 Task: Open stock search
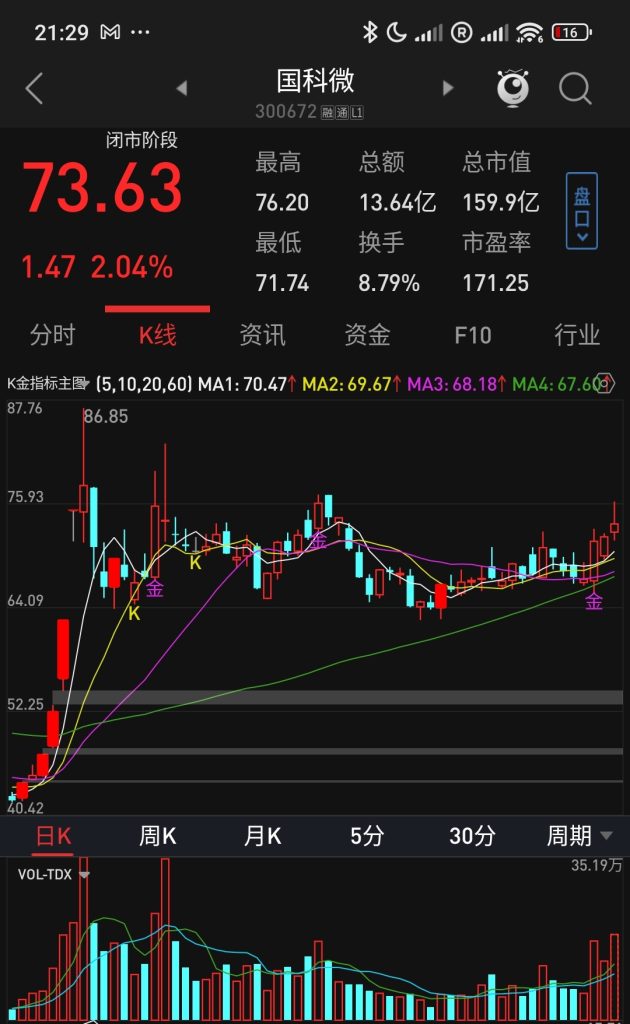click(575, 89)
